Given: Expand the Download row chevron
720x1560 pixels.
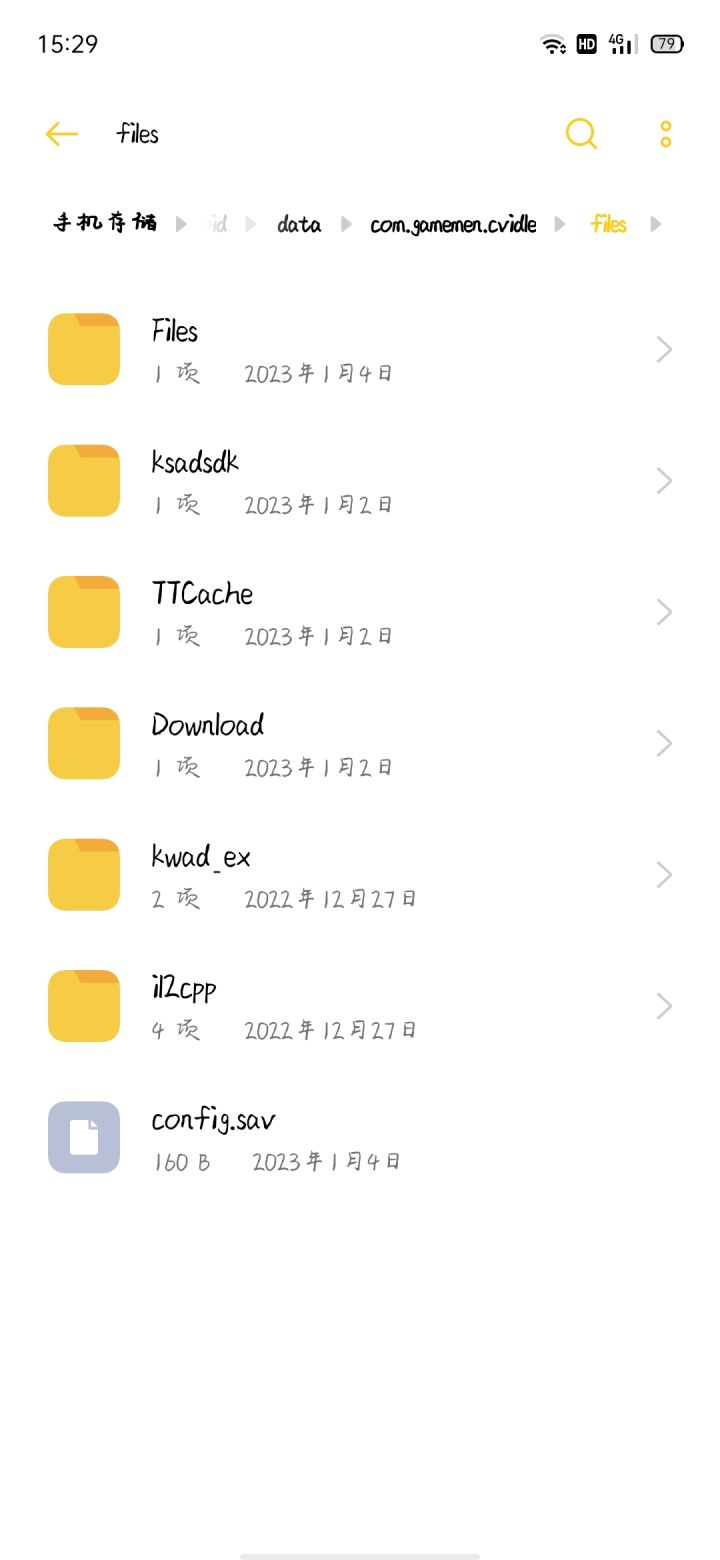Looking at the screenshot, I should pyautogui.click(x=663, y=743).
